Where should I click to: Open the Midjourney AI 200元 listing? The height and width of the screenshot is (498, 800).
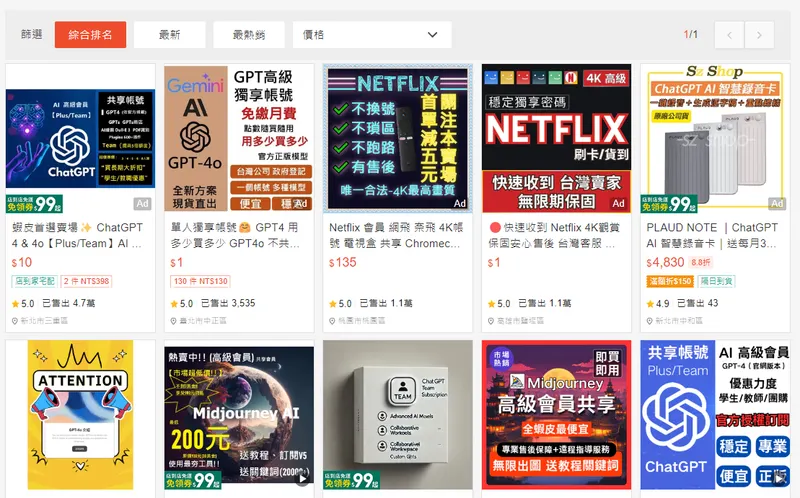(x=239, y=418)
